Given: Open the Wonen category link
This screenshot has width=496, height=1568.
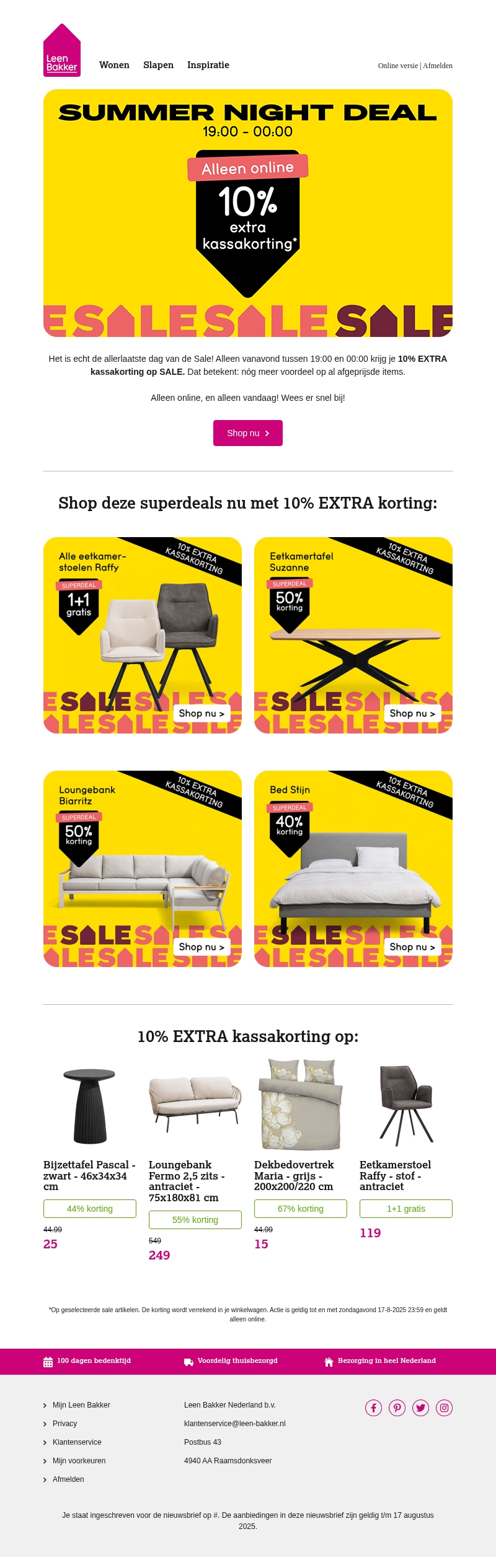Looking at the screenshot, I should tap(114, 65).
